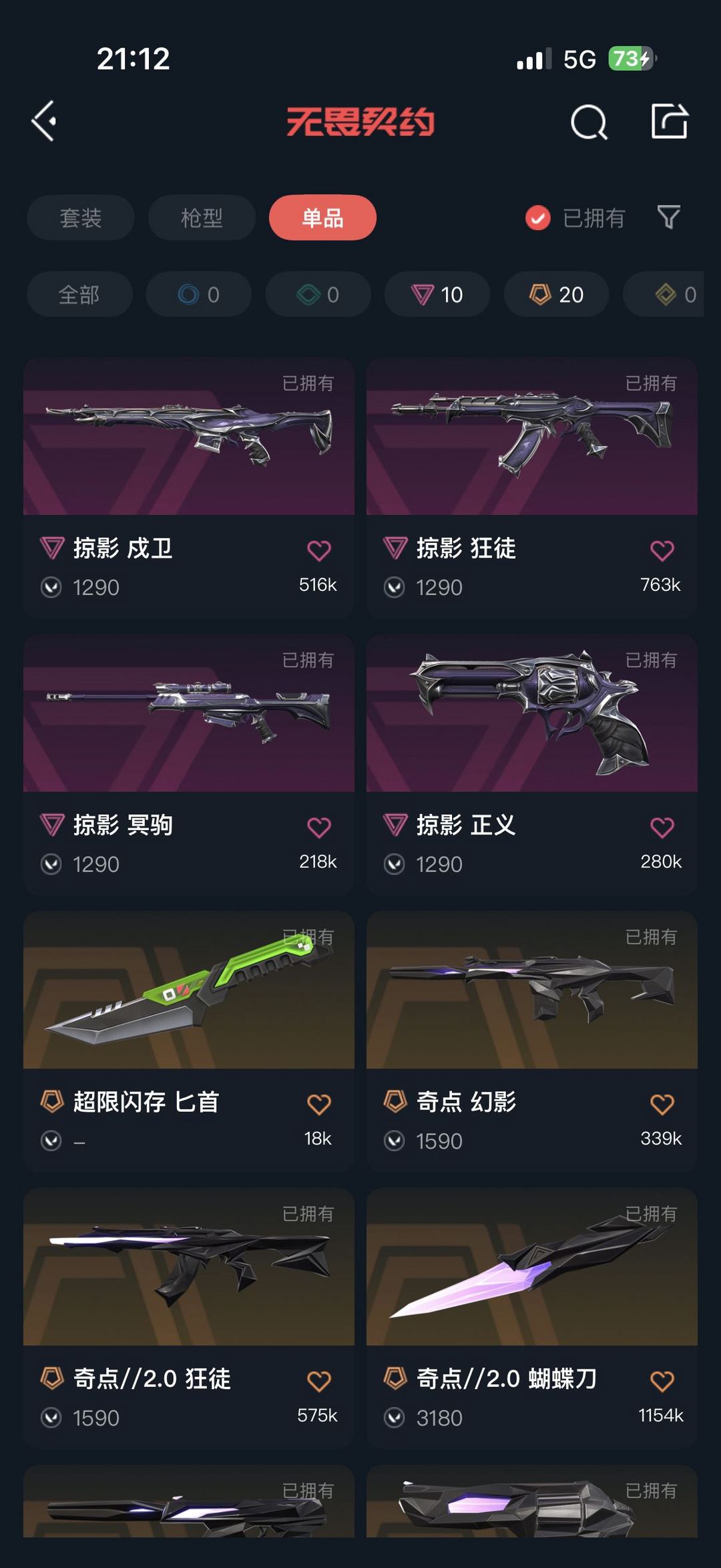Open the search icon in the header
721x1568 pixels.
[x=589, y=122]
